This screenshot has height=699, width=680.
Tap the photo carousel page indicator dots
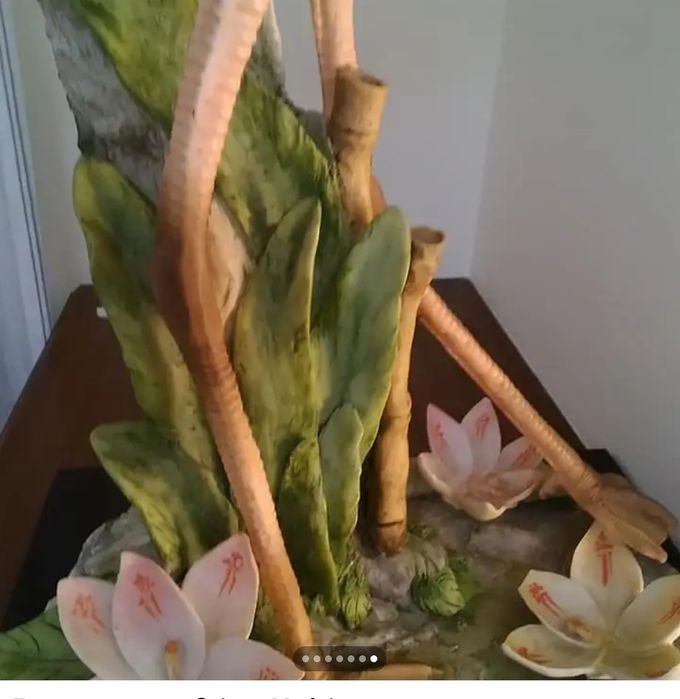(x=339, y=659)
